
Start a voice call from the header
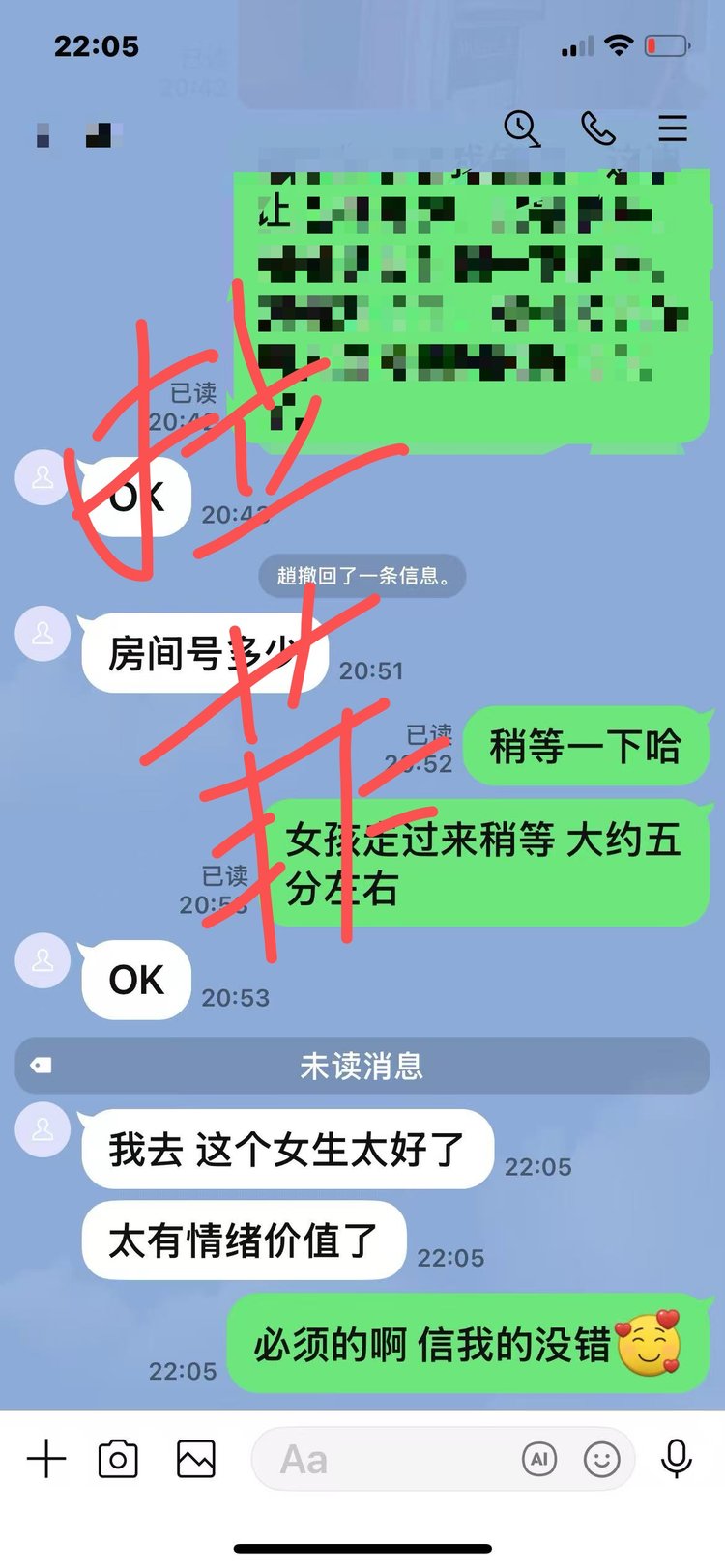(597, 128)
